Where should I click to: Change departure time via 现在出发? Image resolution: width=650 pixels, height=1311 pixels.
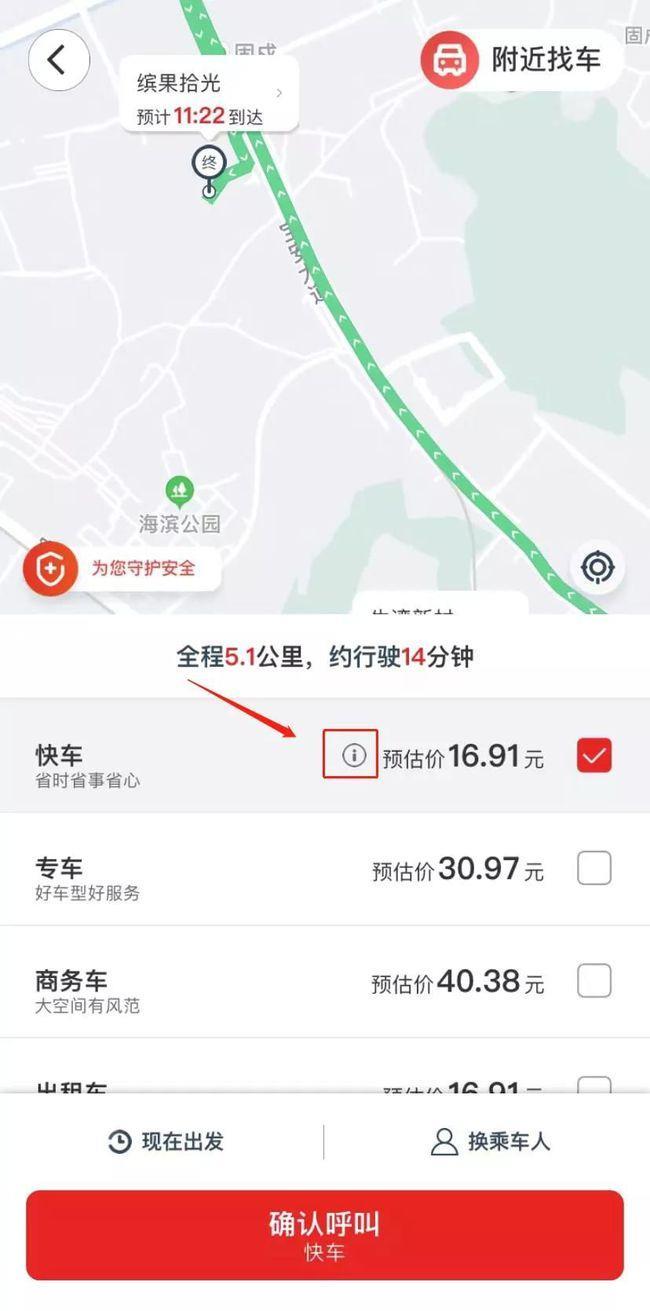point(165,1141)
